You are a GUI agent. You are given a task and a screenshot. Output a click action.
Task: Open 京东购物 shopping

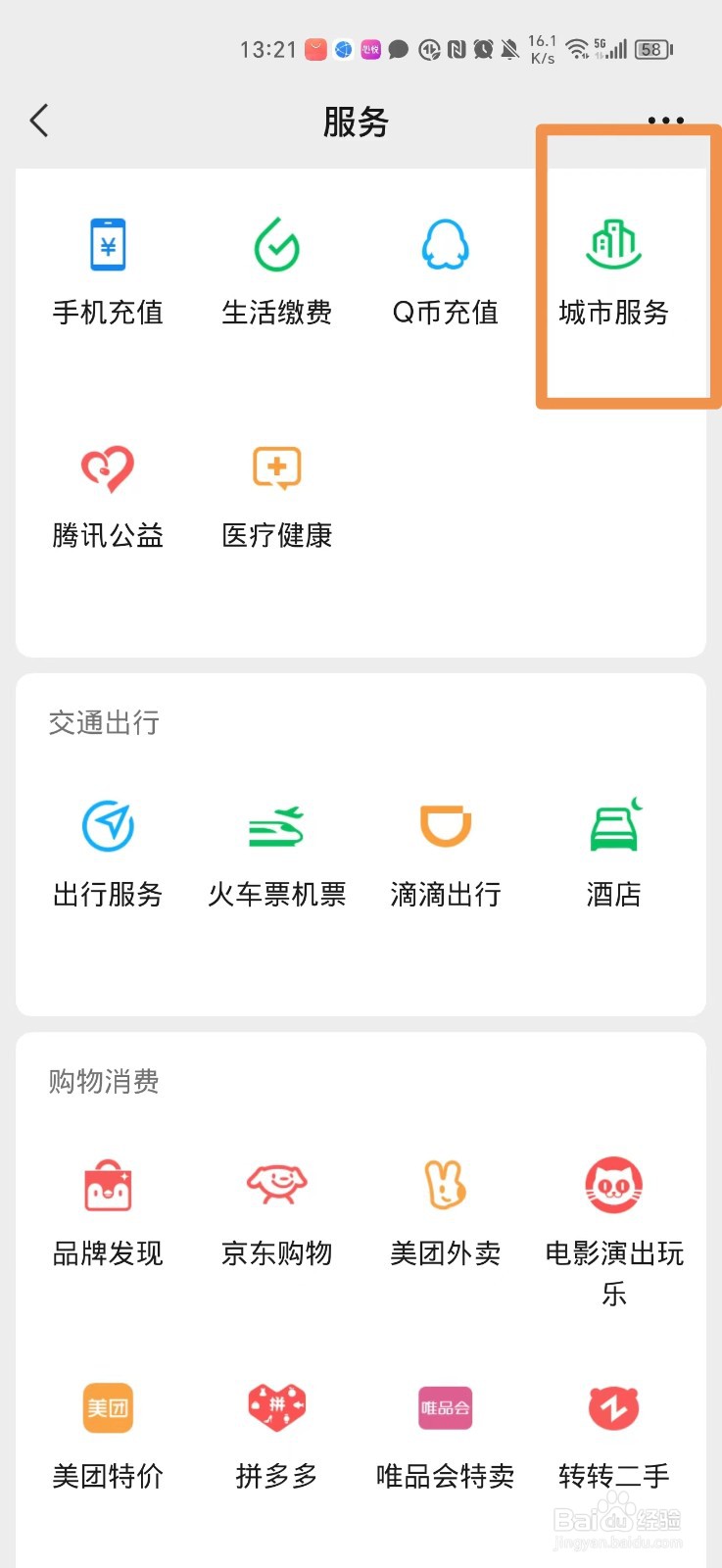[277, 1213]
